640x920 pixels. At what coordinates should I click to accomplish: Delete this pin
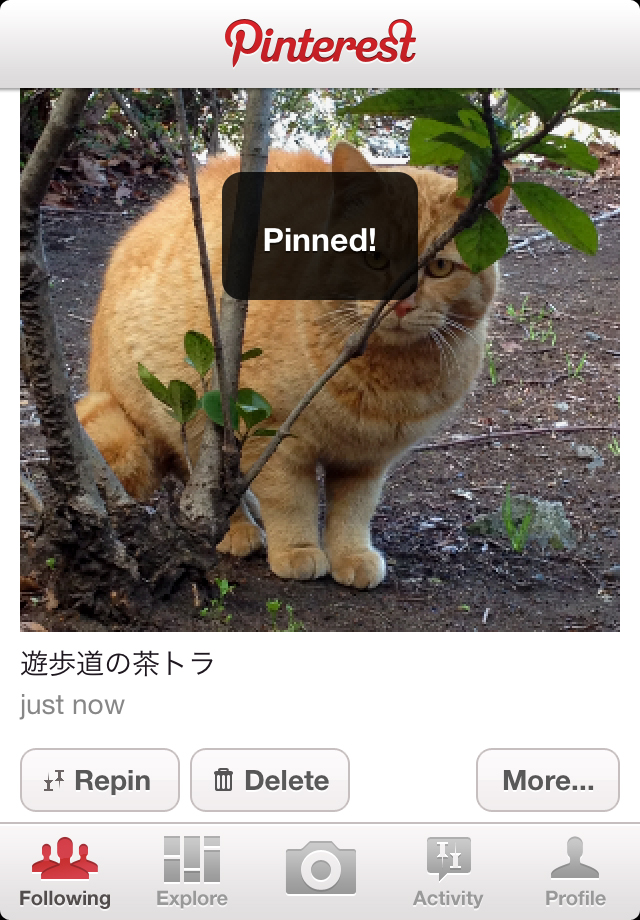[x=270, y=780]
